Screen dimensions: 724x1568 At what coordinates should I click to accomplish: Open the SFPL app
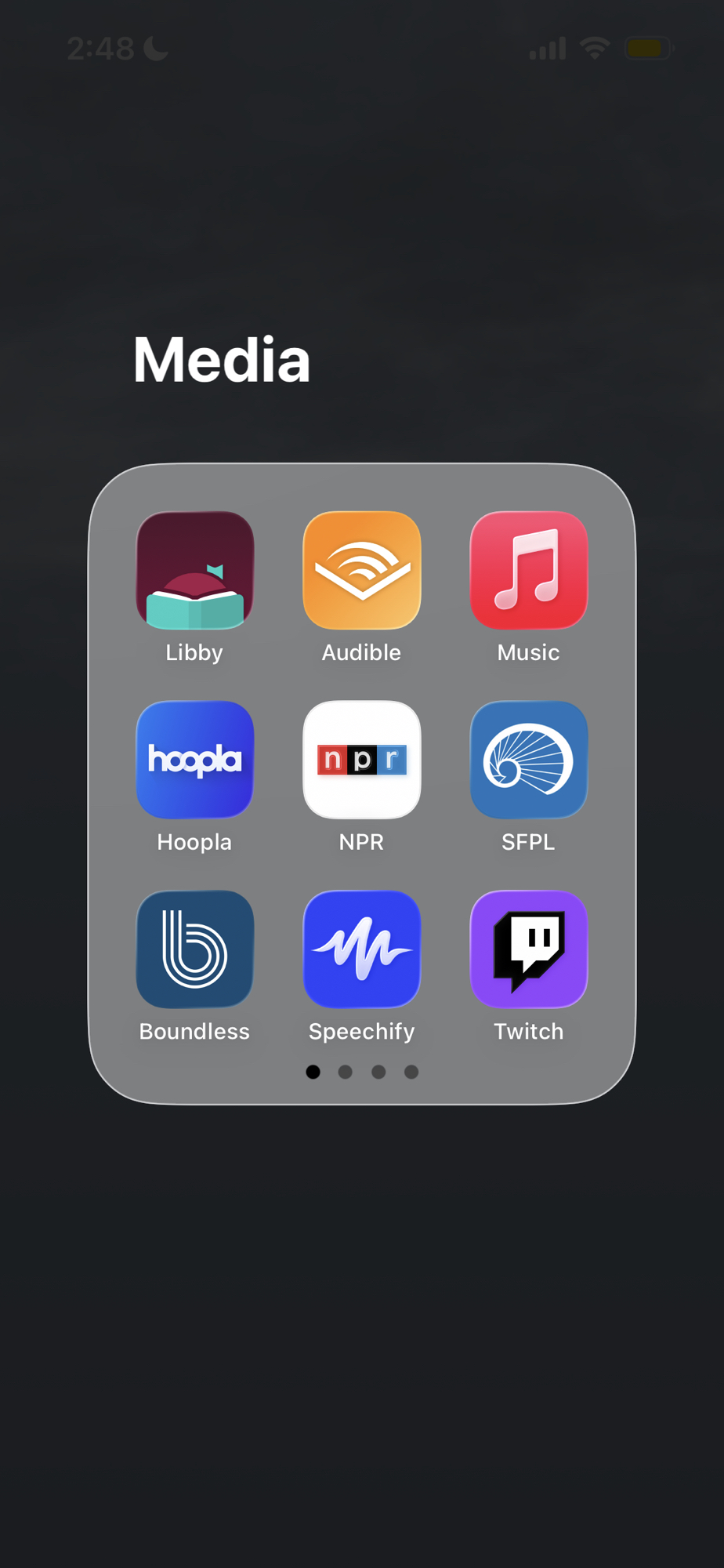pyautogui.click(x=528, y=759)
